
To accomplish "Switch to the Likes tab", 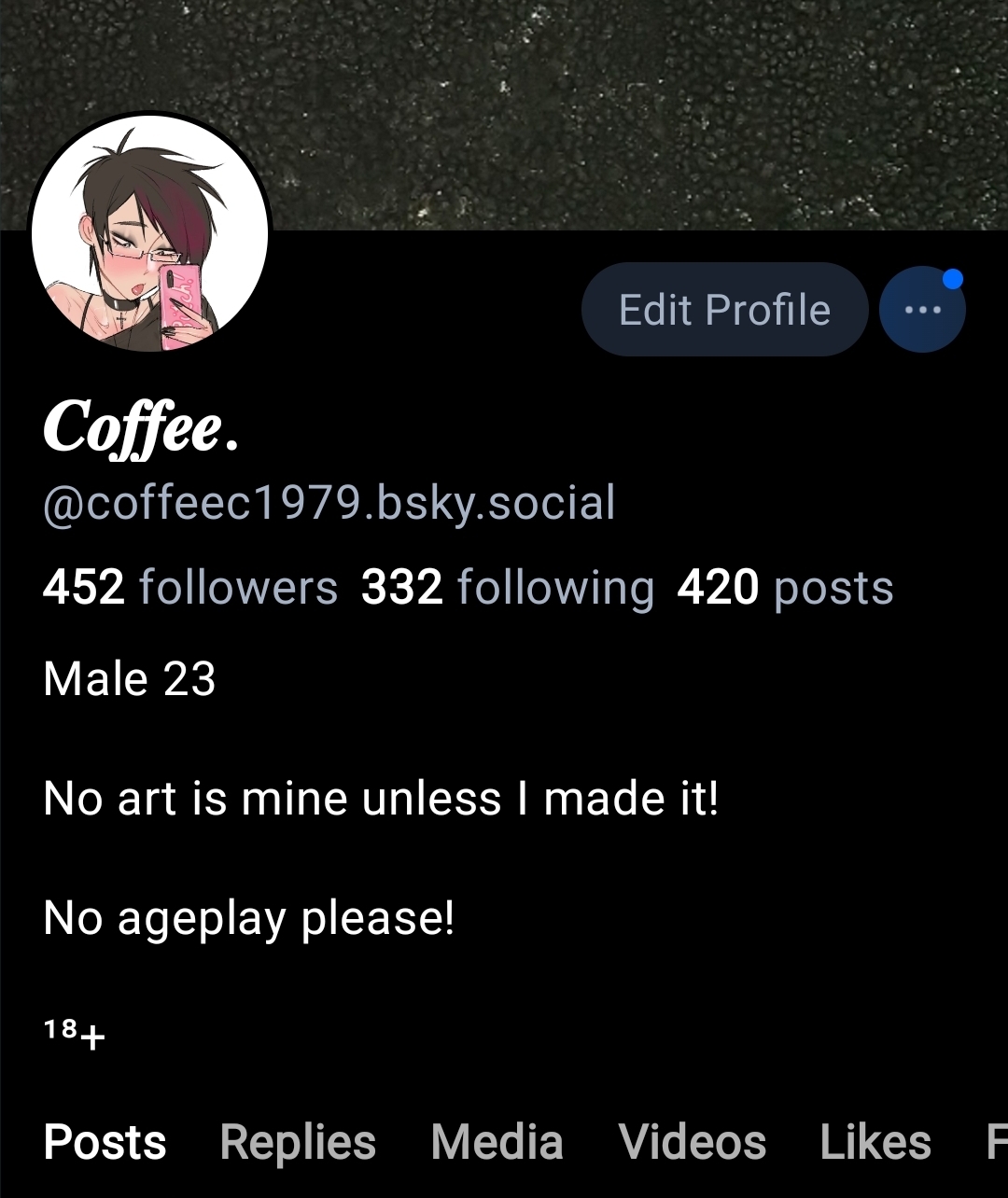I will click(875, 1142).
